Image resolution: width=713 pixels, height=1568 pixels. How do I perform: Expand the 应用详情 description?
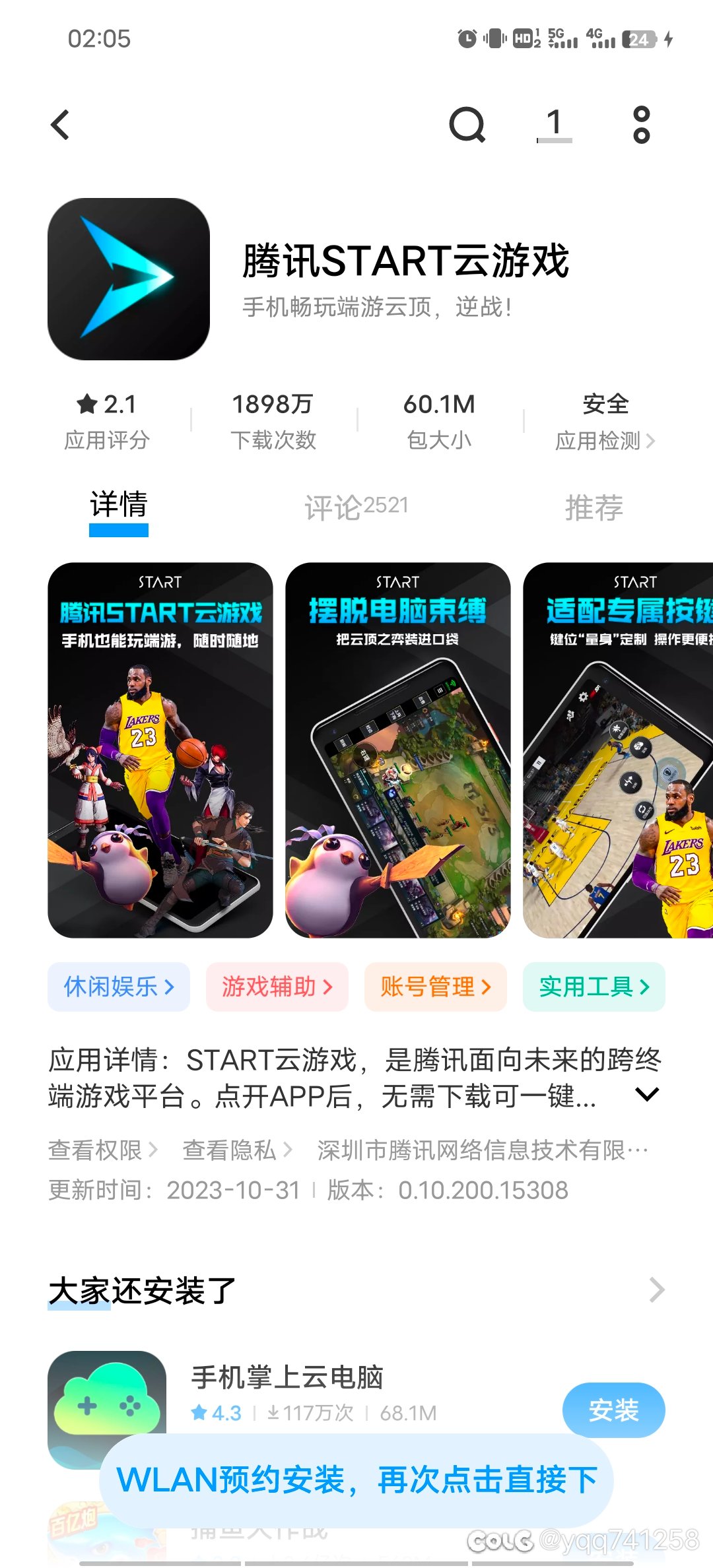(x=646, y=1095)
